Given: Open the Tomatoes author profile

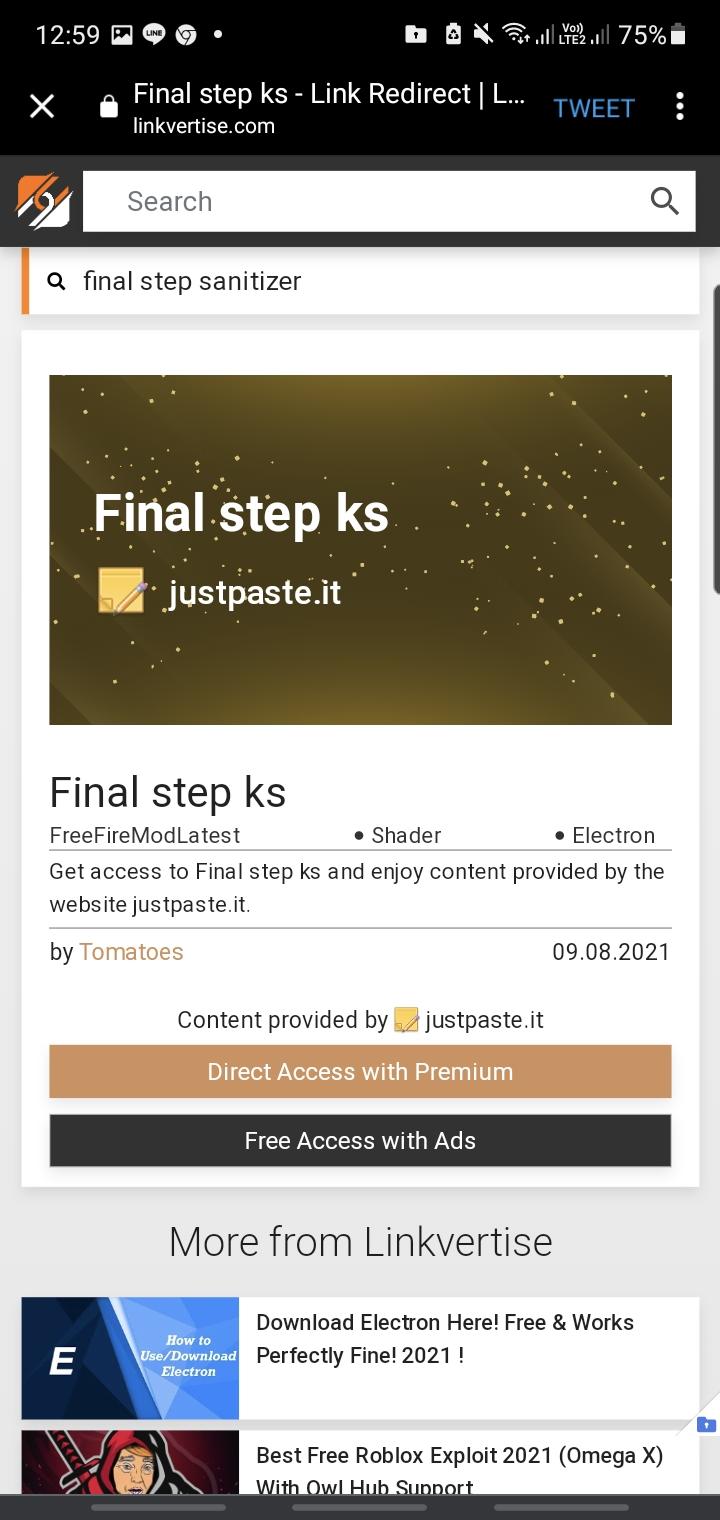Looking at the screenshot, I should point(131,951).
